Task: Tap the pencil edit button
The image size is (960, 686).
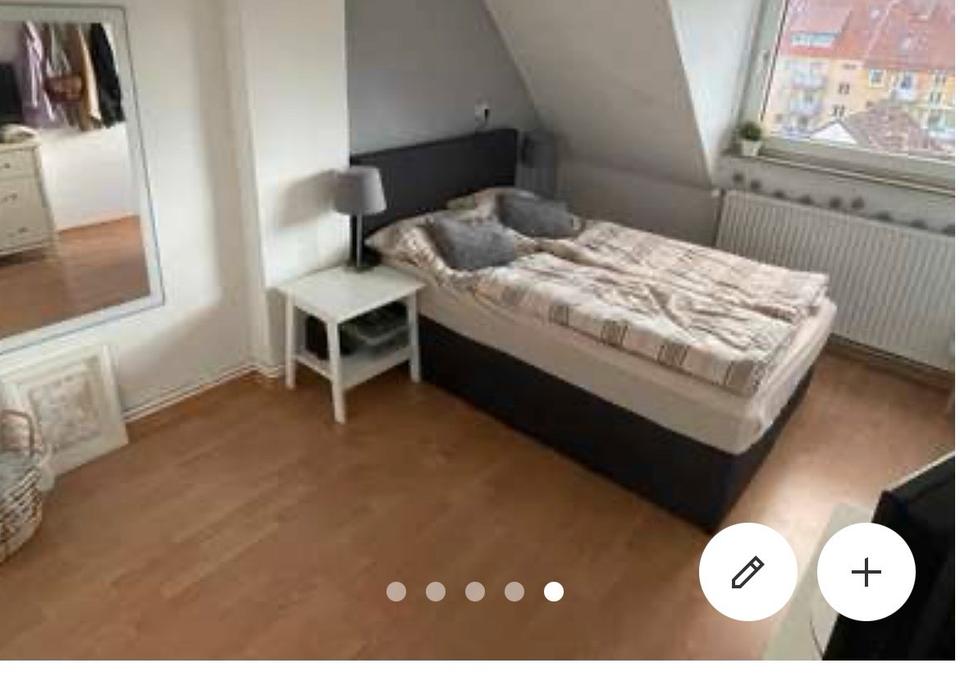Action: (x=747, y=572)
